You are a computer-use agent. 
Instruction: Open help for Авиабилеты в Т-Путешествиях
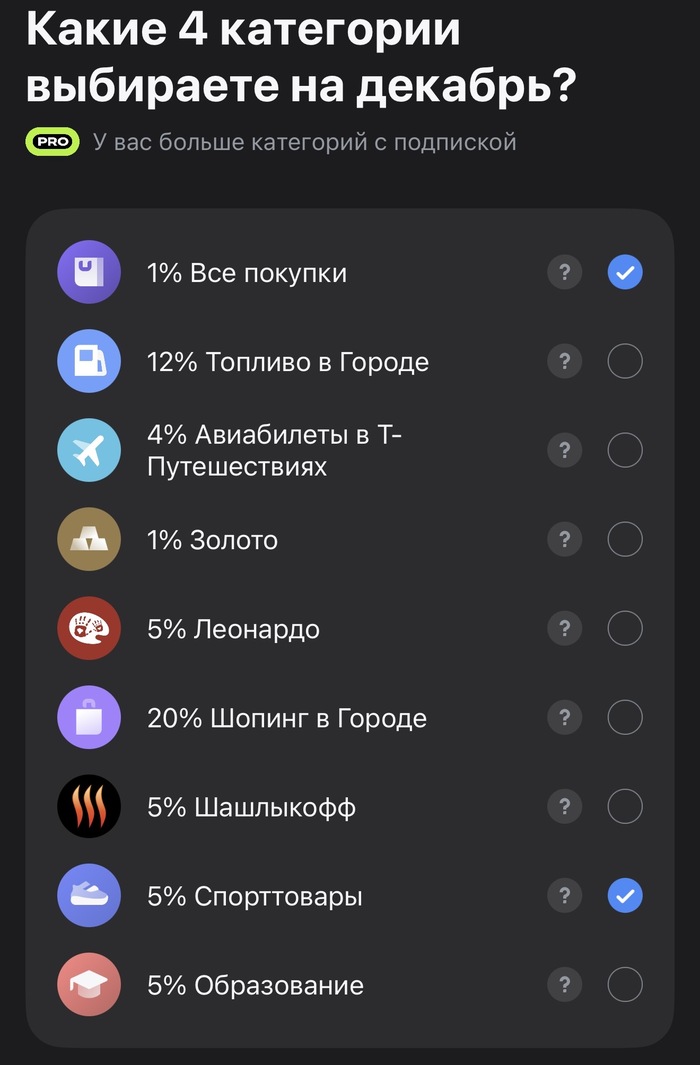[x=565, y=450]
